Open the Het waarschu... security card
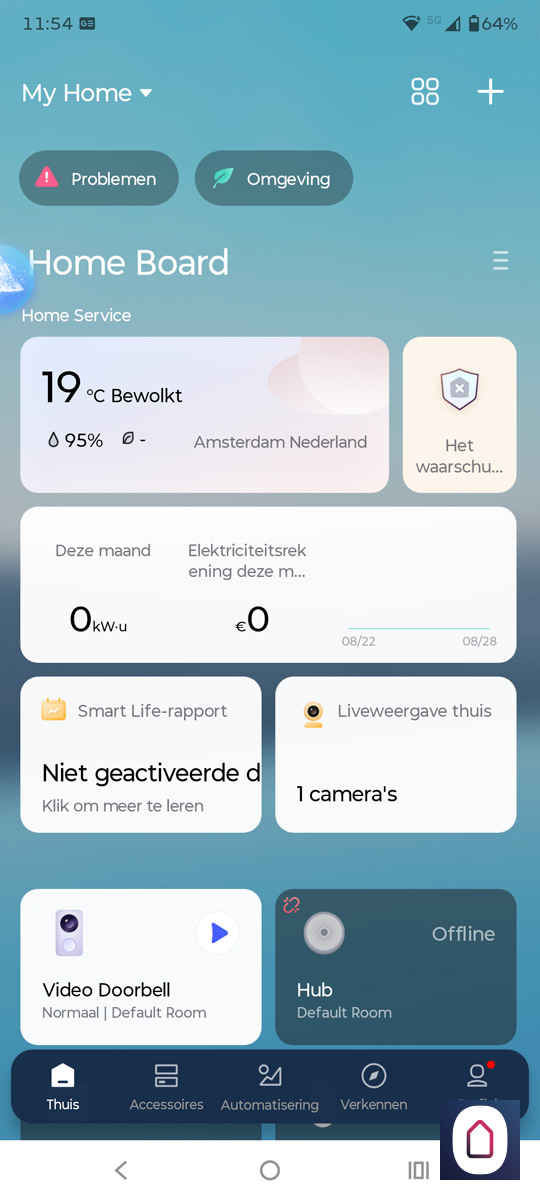Viewport: 540px width, 1200px height. [x=460, y=415]
